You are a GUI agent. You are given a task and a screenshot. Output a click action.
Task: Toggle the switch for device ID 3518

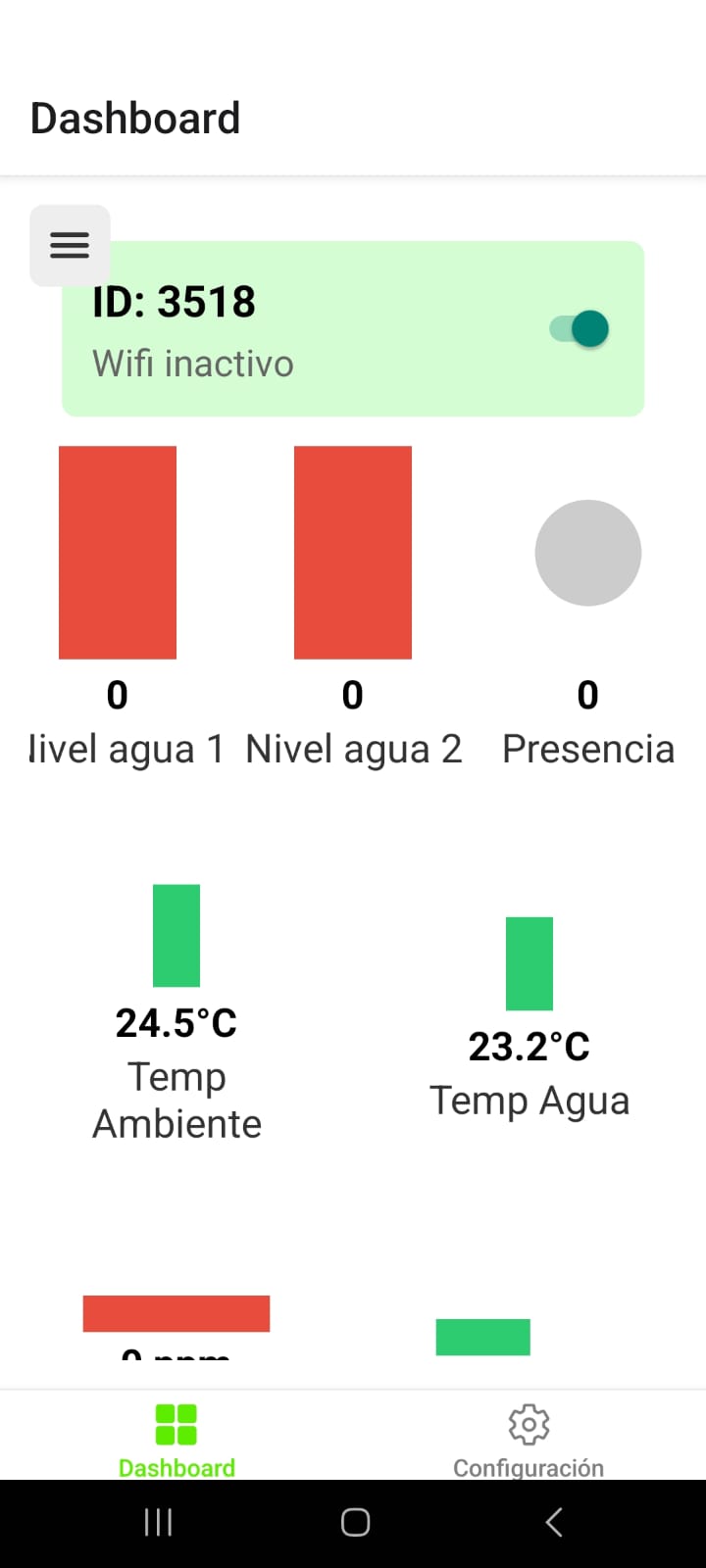[x=580, y=329]
